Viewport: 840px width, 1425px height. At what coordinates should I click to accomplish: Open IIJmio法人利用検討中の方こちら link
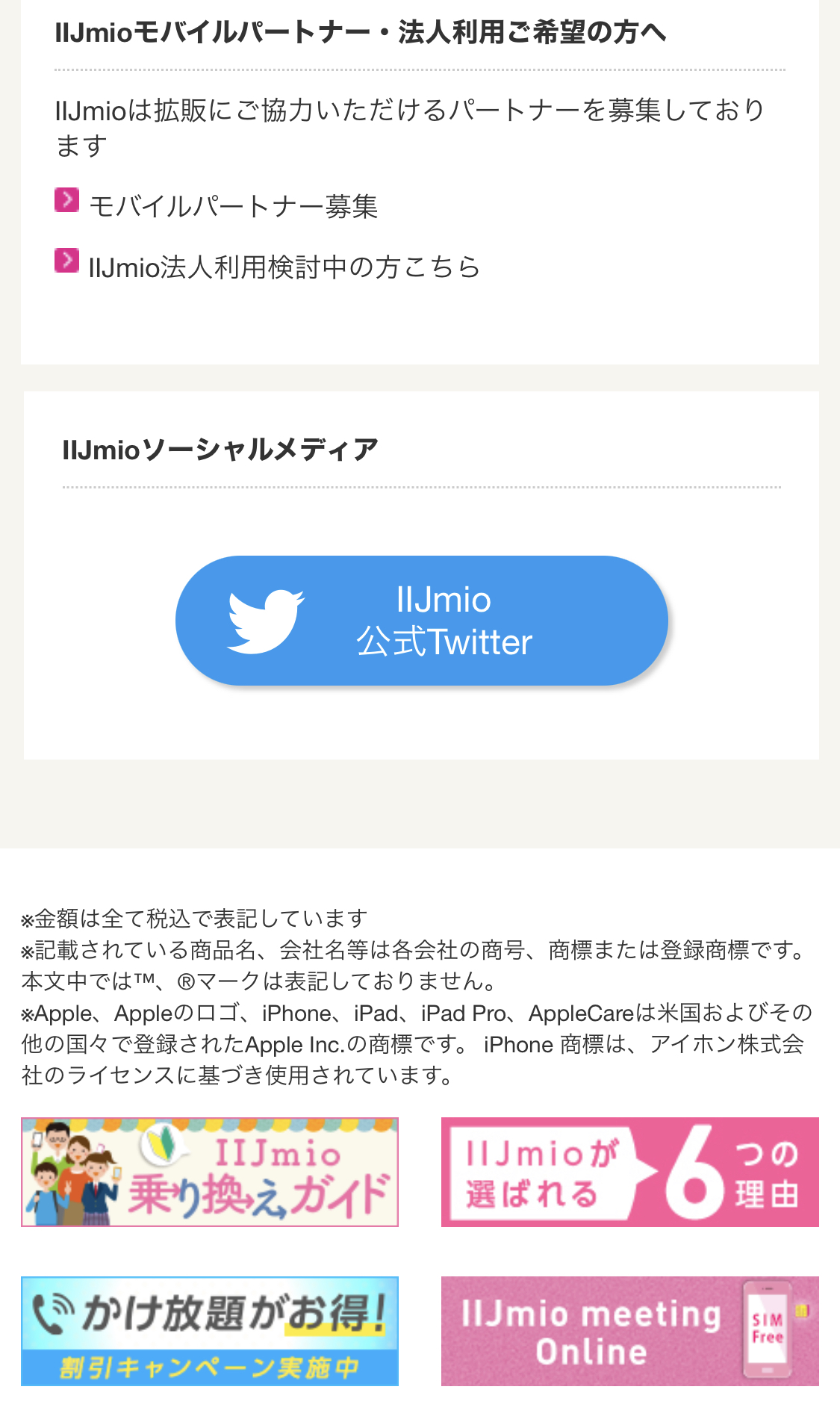click(x=284, y=267)
